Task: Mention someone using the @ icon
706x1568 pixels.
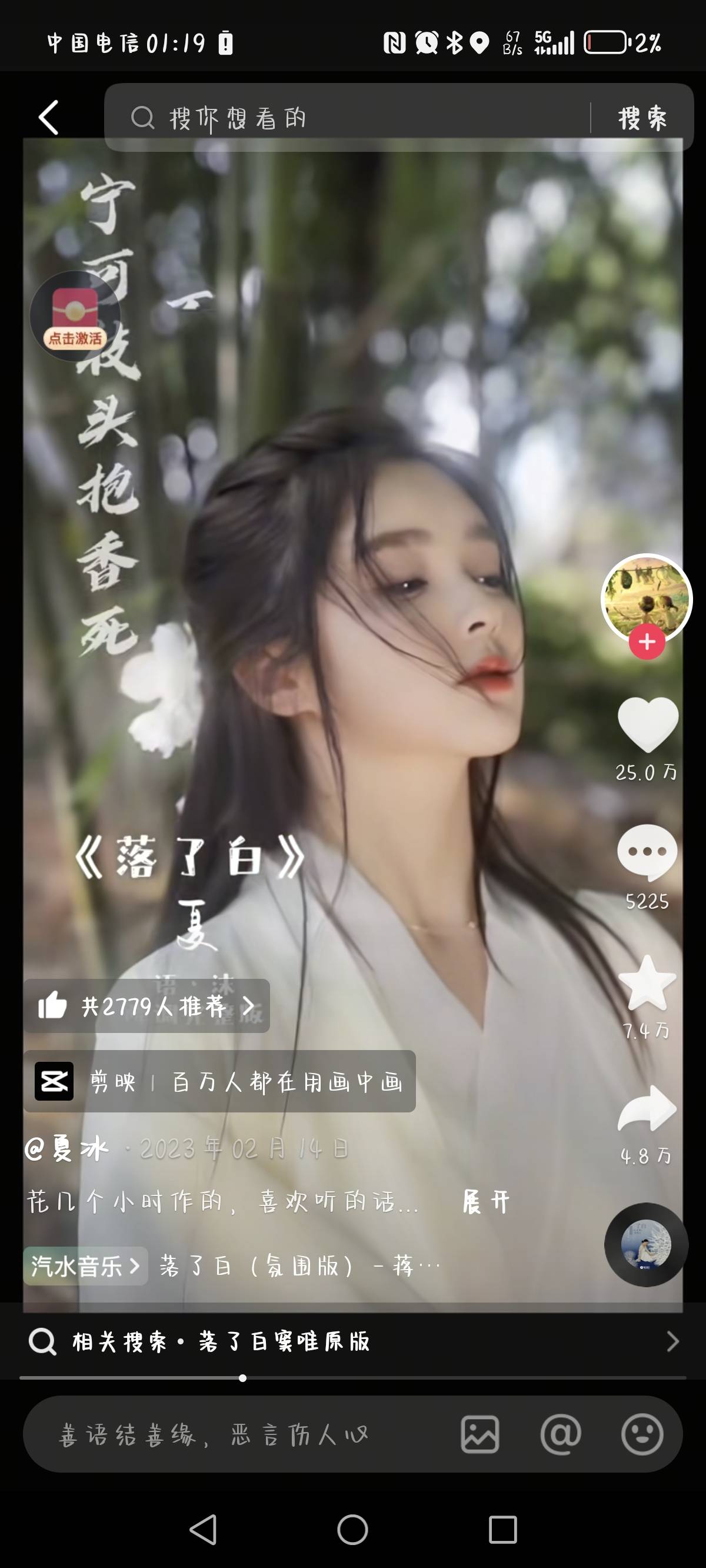Action: tap(561, 1434)
